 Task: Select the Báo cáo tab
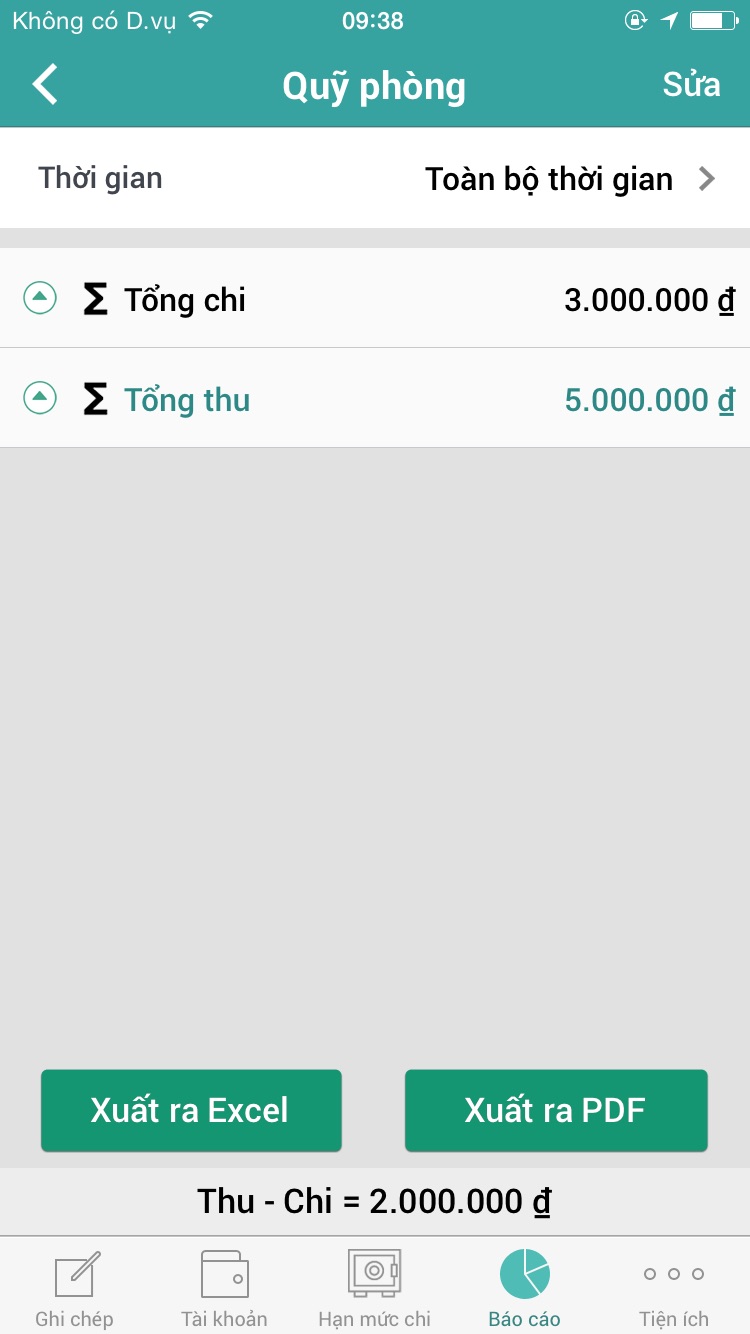tap(524, 1288)
